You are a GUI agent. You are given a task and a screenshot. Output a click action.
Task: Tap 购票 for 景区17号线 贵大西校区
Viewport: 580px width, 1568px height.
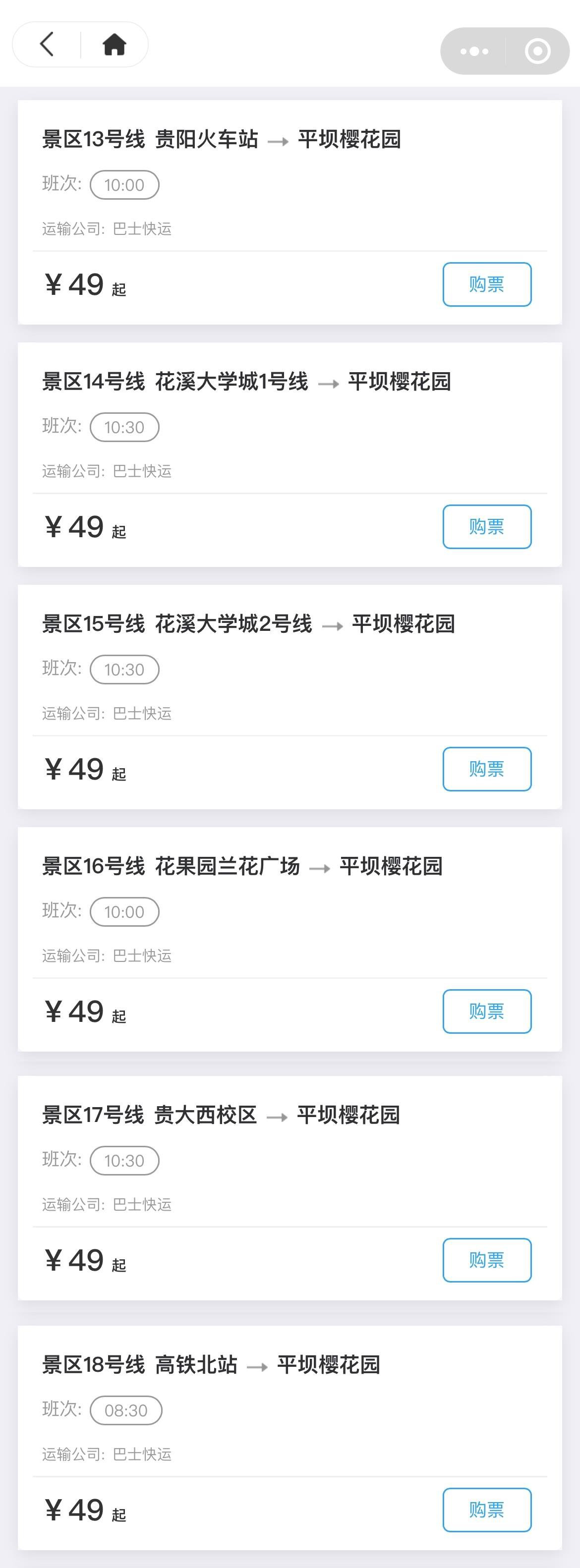(486, 1260)
